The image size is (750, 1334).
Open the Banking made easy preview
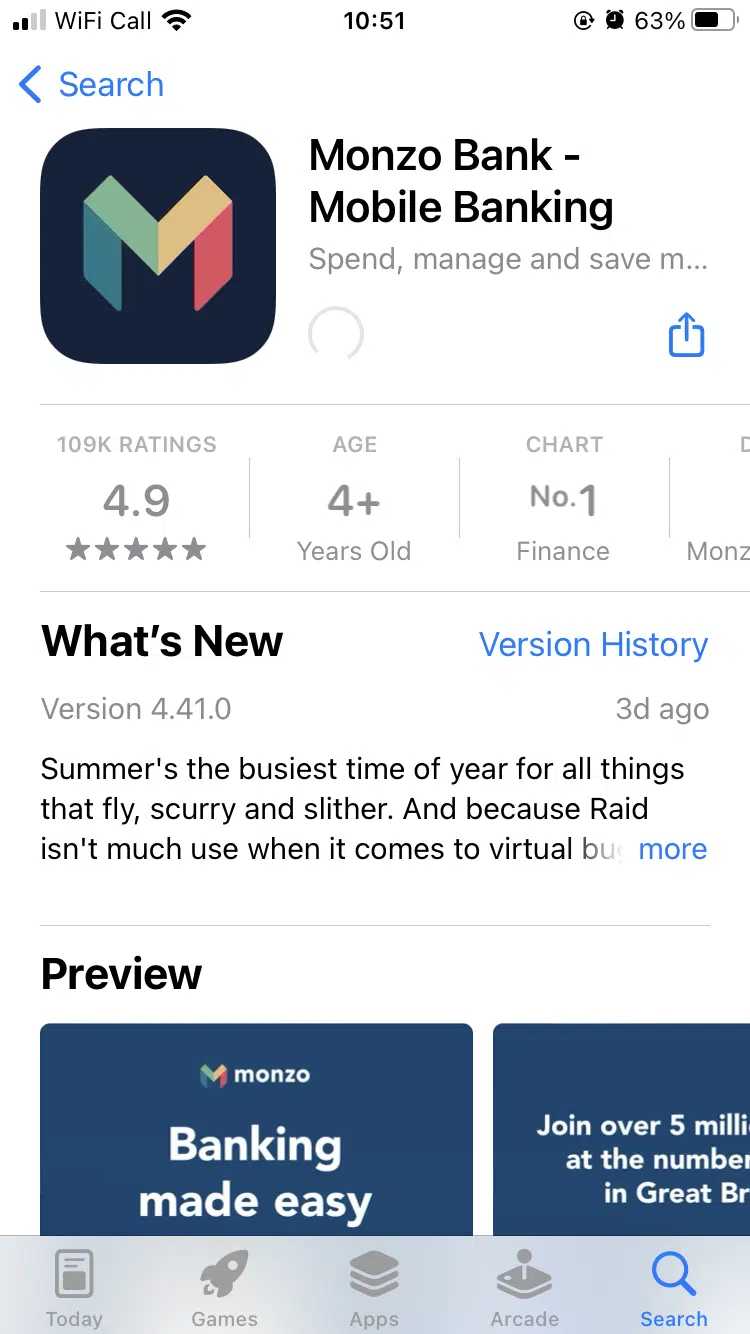(256, 1130)
